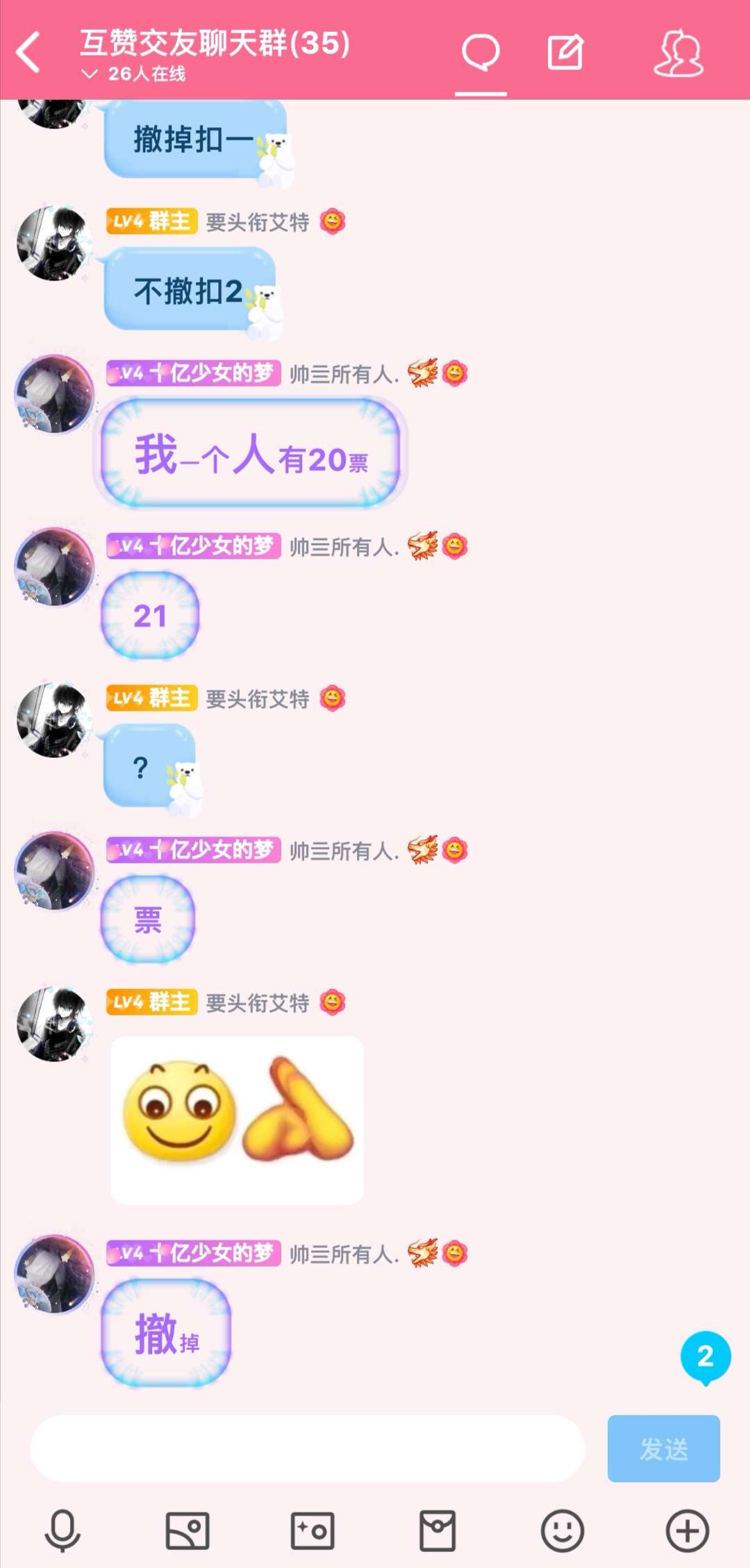Open avatar beside the 我一个人有20票 message
This screenshot has height=1568, width=750.
pos(54,394)
